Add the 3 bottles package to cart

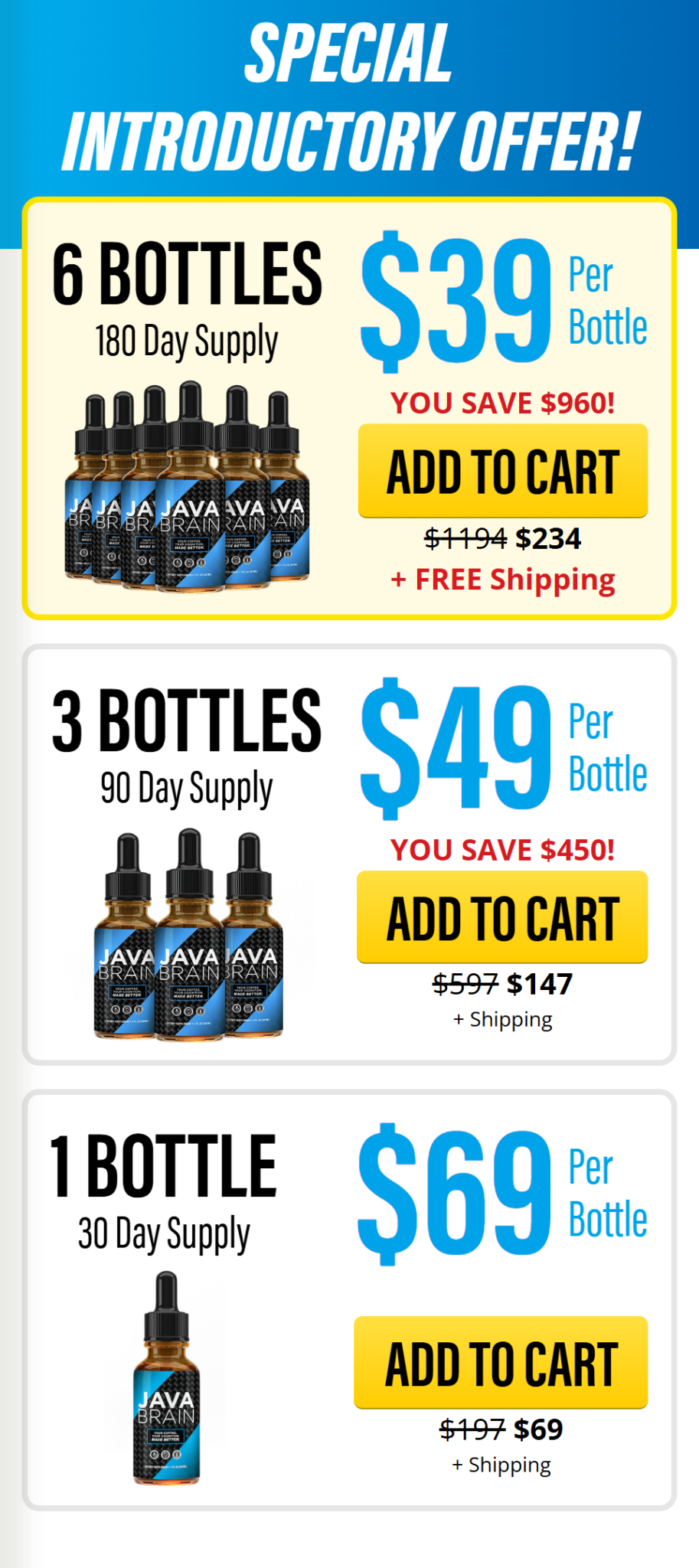click(x=502, y=917)
